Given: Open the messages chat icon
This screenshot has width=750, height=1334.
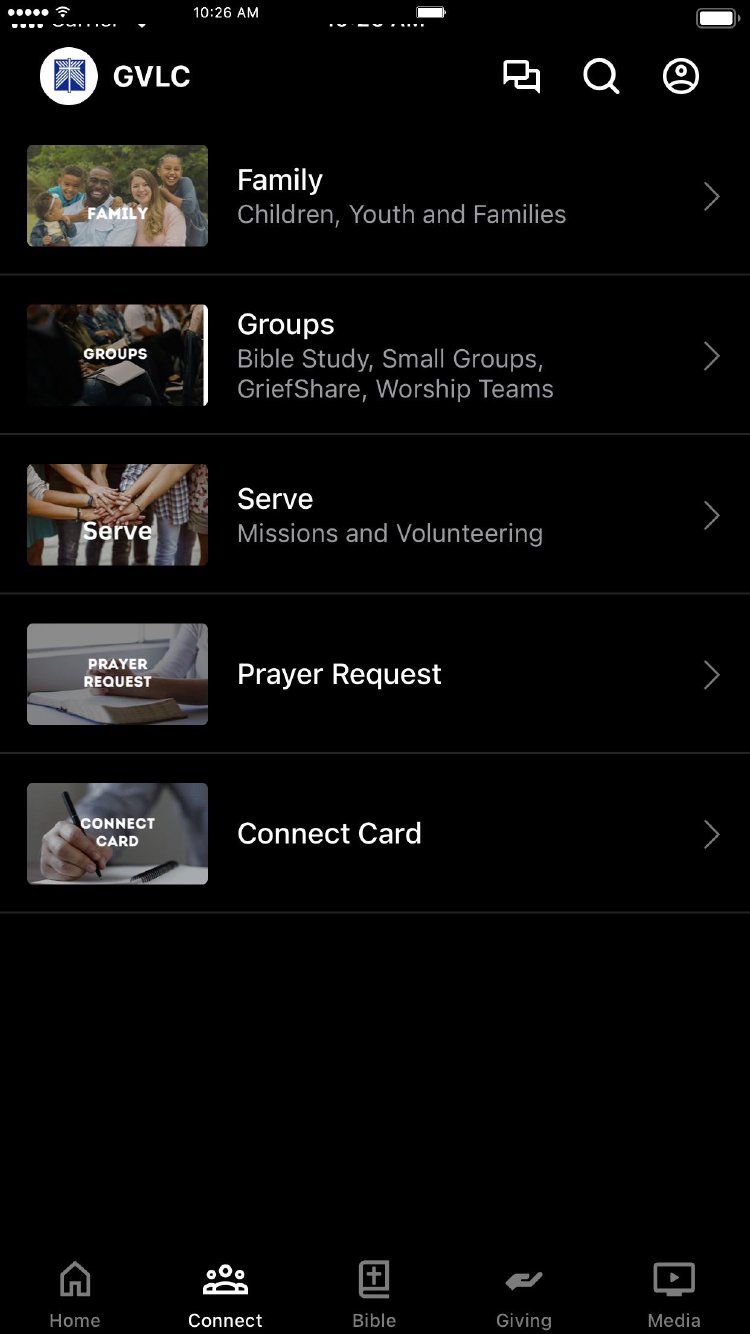Looking at the screenshot, I should coord(521,77).
